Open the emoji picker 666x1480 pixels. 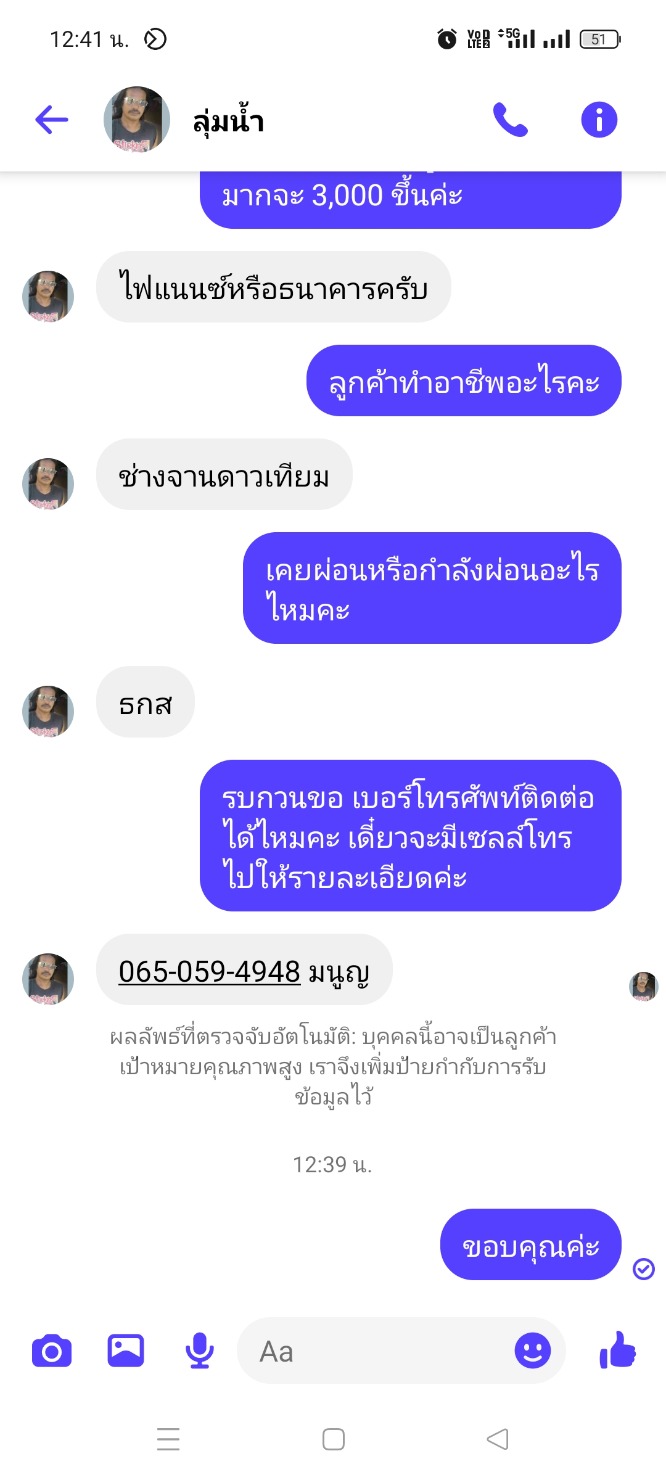coord(532,1352)
